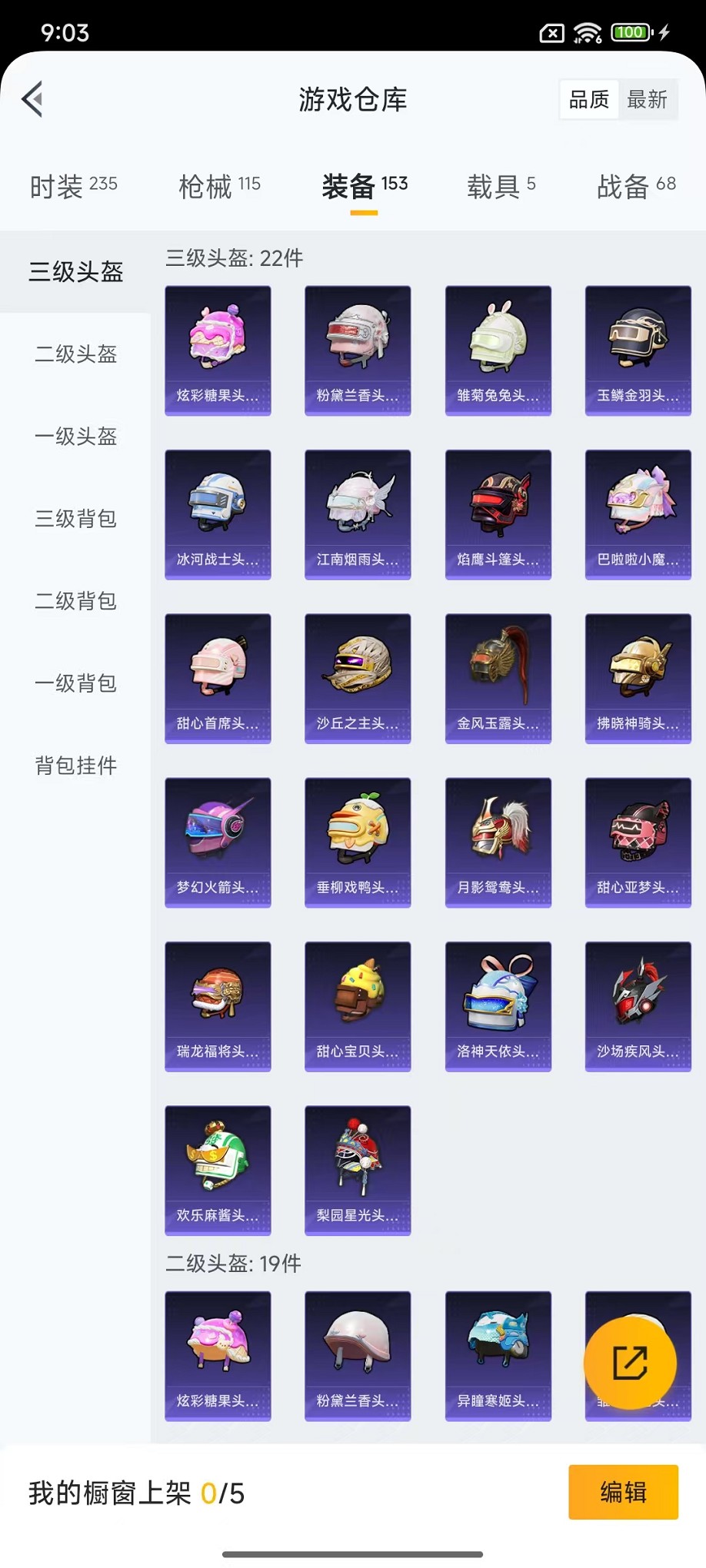Switch to the 战备 tab
Screen dimensions: 706x1568
[x=636, y=185]
